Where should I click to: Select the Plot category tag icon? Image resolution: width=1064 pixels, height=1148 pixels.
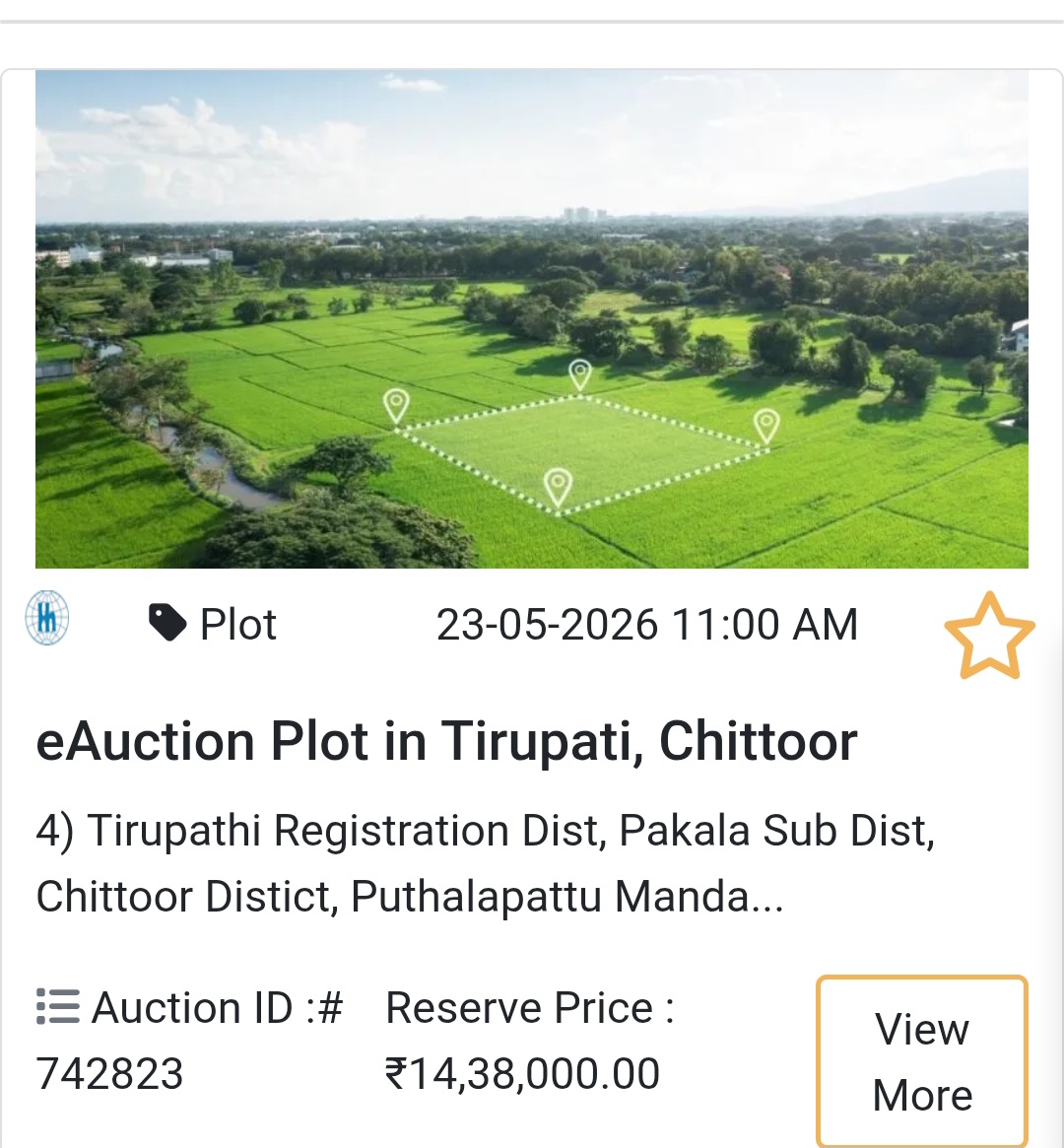tap(166, 620)
